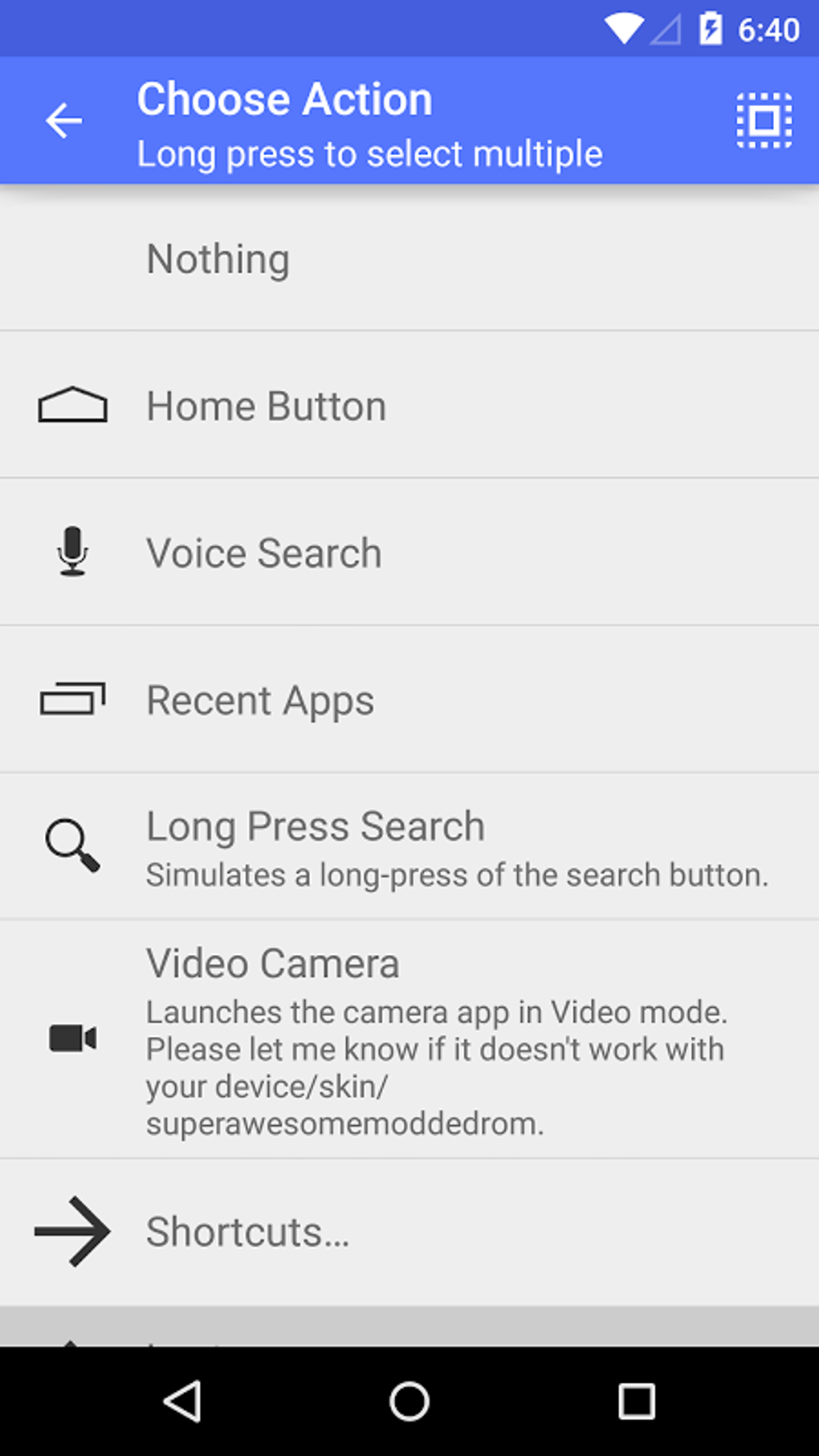819x1456 pixels.
Task: Tap the arrow icon beside Shortcuts
Action: 74,1230
